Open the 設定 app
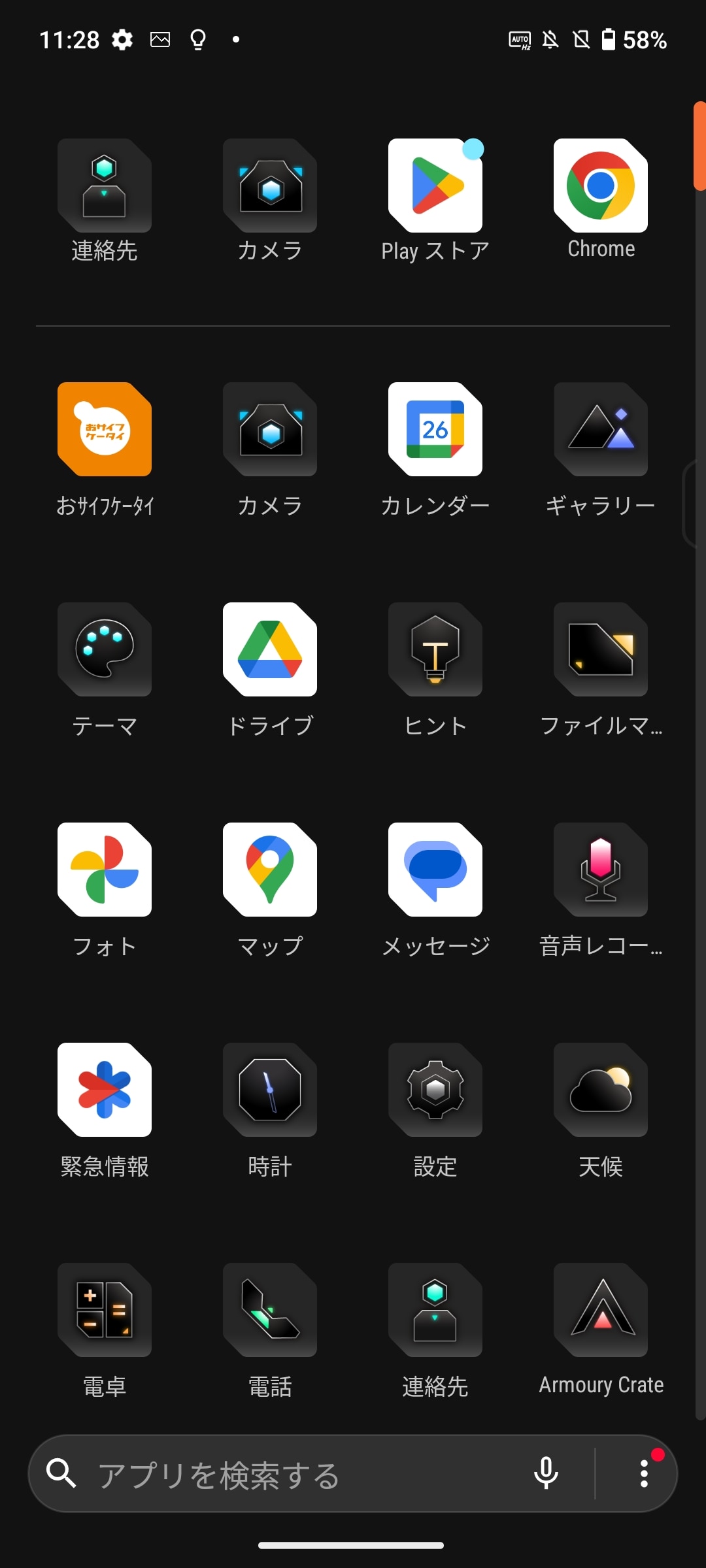This screenshot has width=706, height=1568. pyautogui.click(x=435, y=1090)
